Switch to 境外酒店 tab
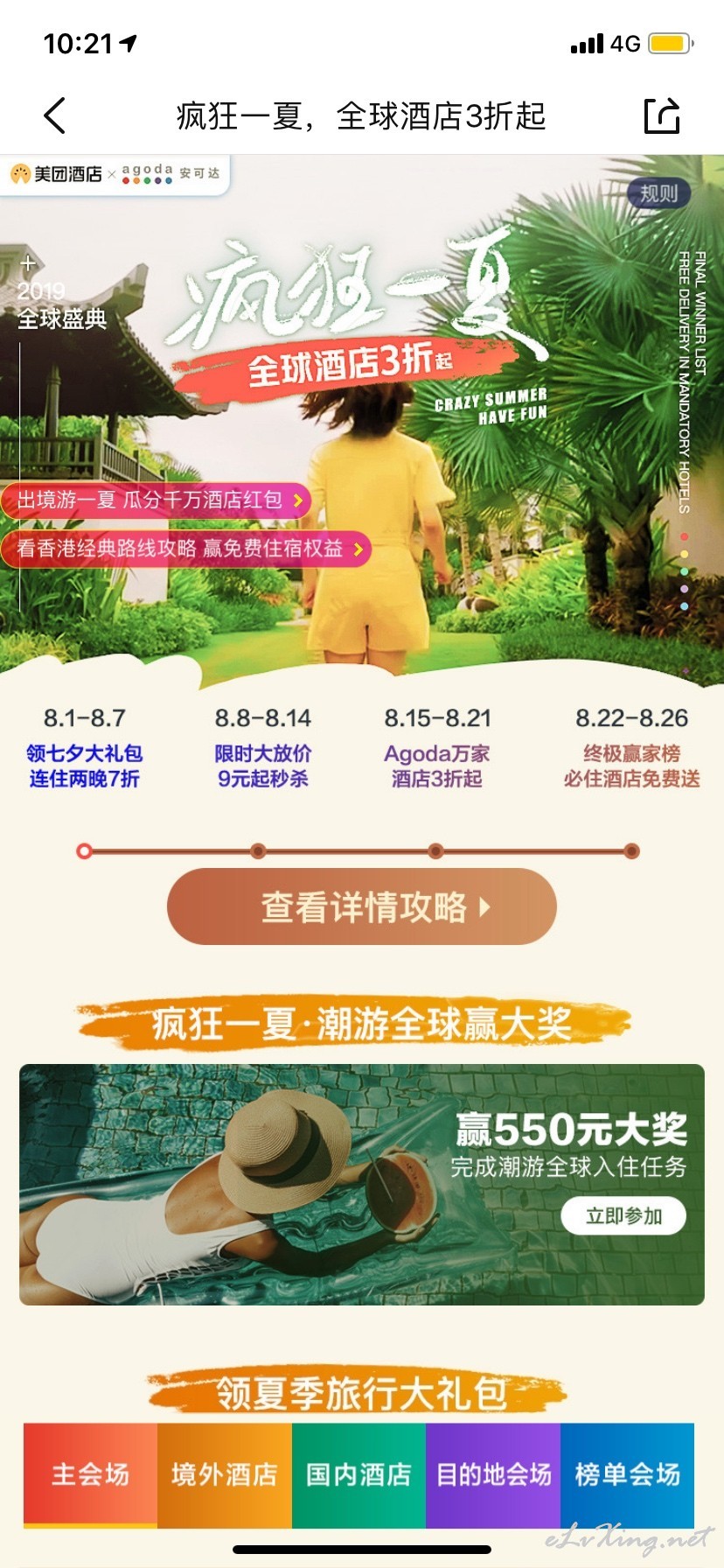 [x=225, y=1474]
